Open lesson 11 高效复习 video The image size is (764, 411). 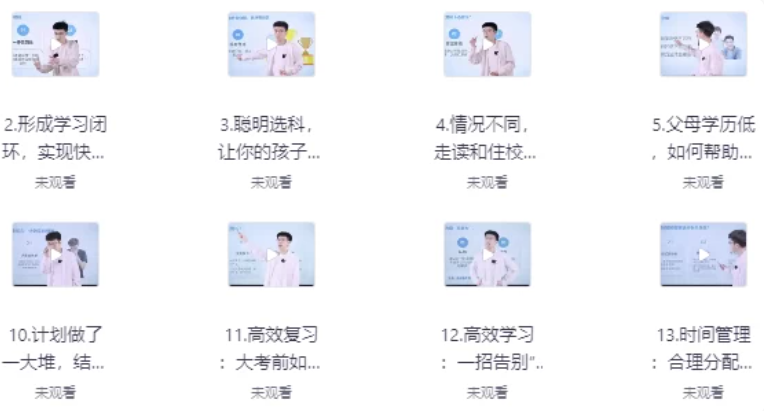(271, 254)
